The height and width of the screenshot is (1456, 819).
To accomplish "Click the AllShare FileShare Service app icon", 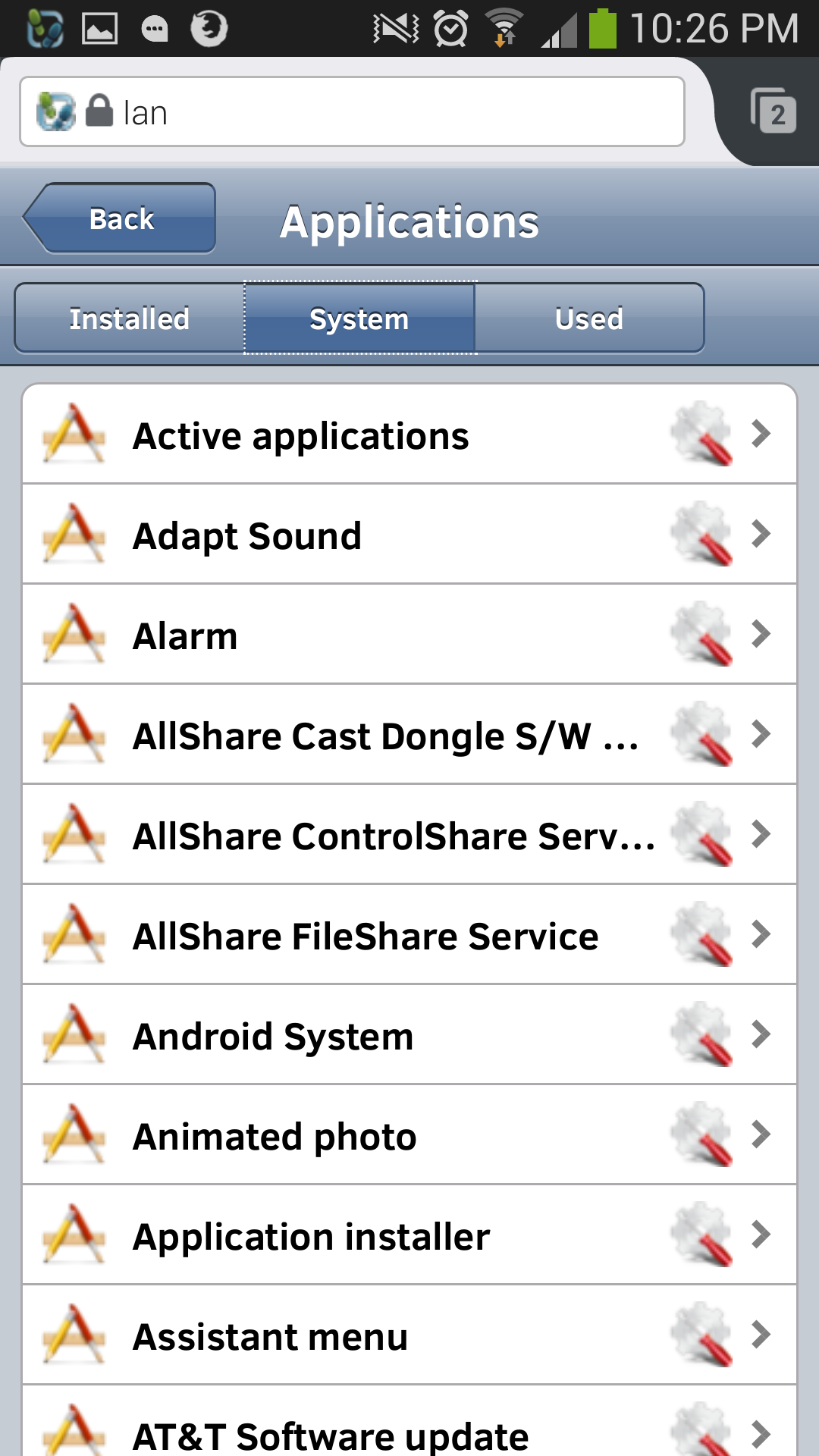I will coord(72,934).
